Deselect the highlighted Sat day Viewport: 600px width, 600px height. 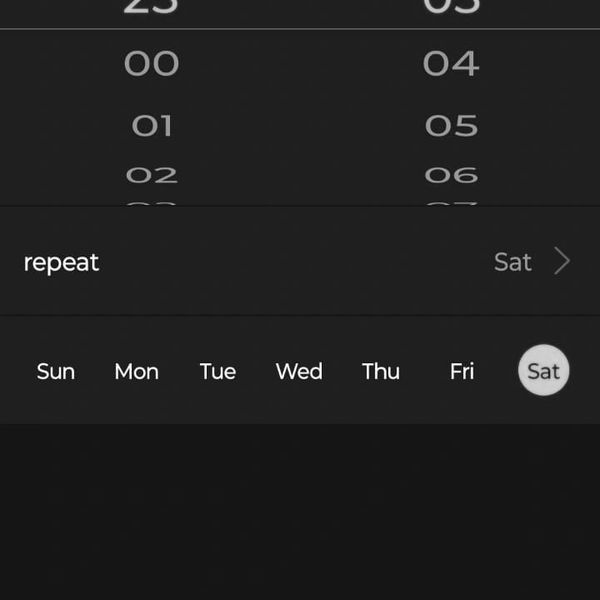[x=543, y=371]
